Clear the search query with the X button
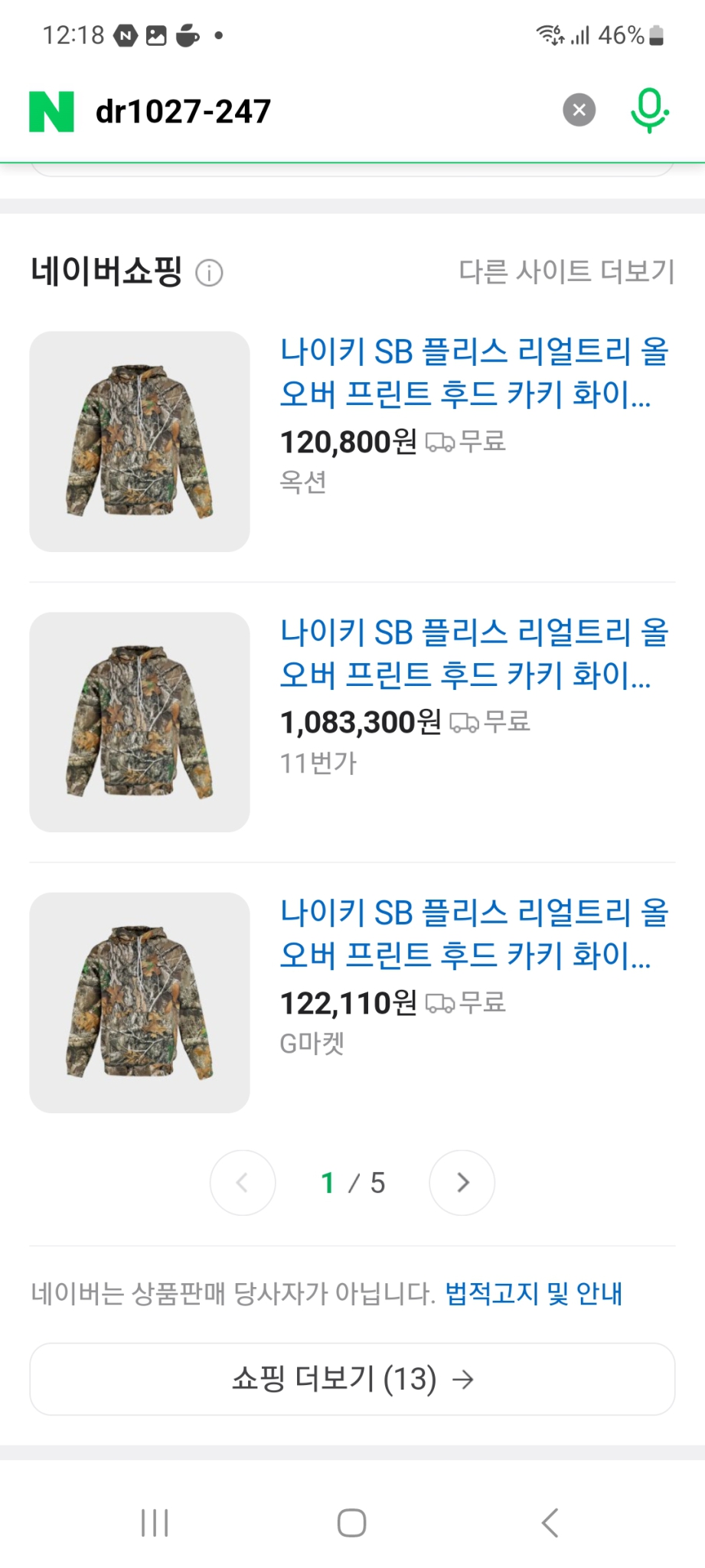 [x=579, y=109]
